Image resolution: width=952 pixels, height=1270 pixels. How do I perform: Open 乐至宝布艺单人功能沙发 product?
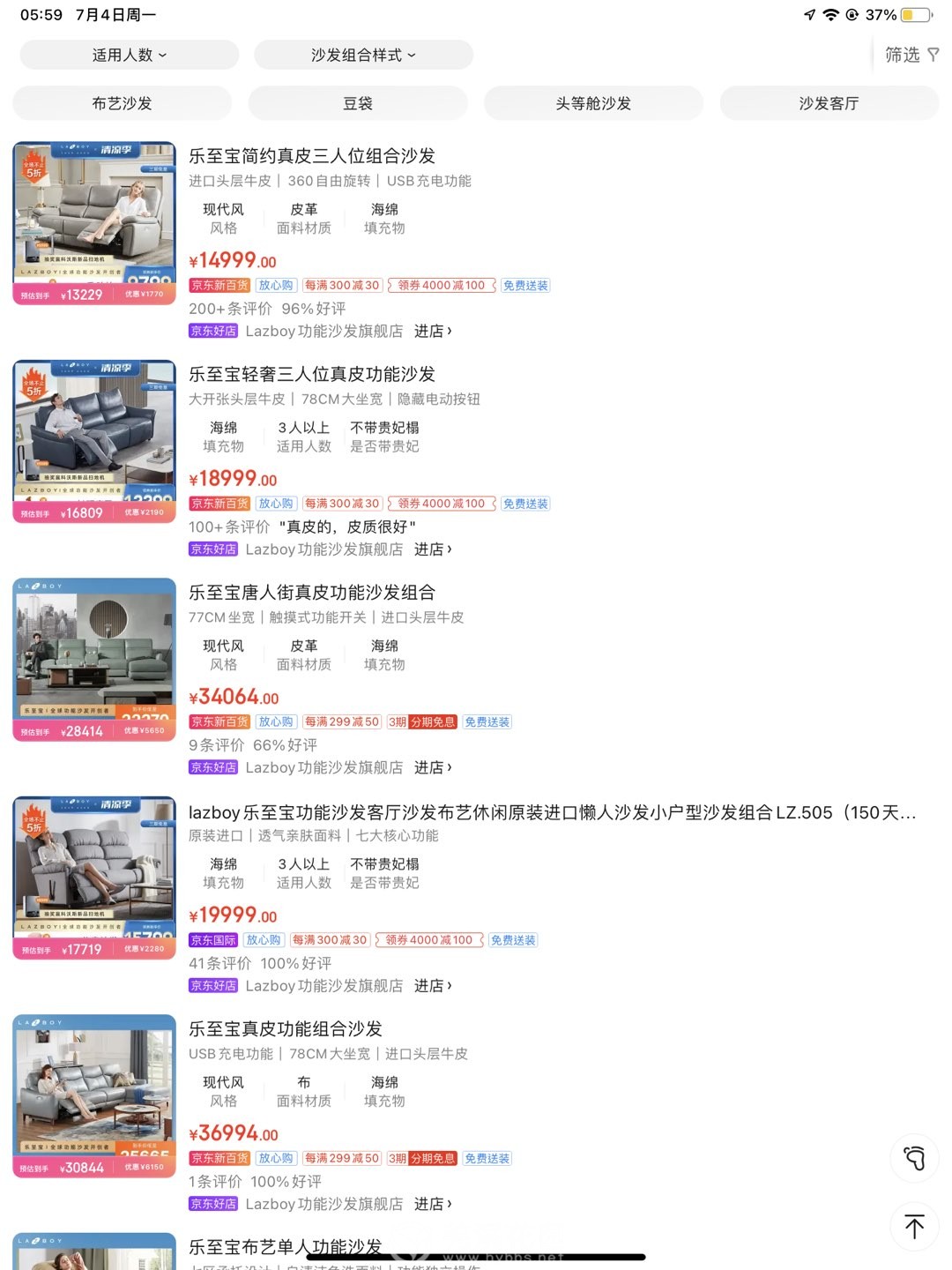pyautogui.click(x=285, y=1246)
